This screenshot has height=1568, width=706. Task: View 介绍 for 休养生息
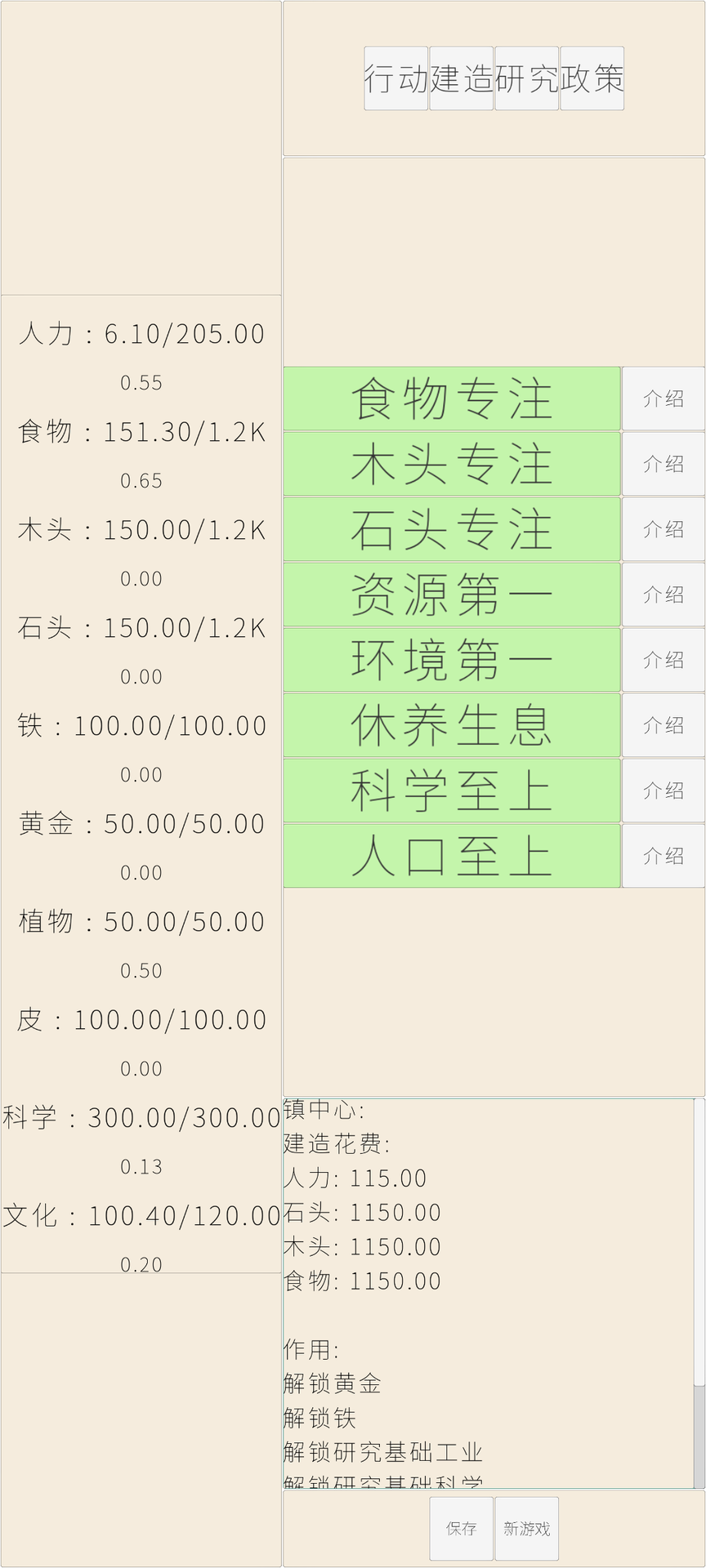coord(664,725)
